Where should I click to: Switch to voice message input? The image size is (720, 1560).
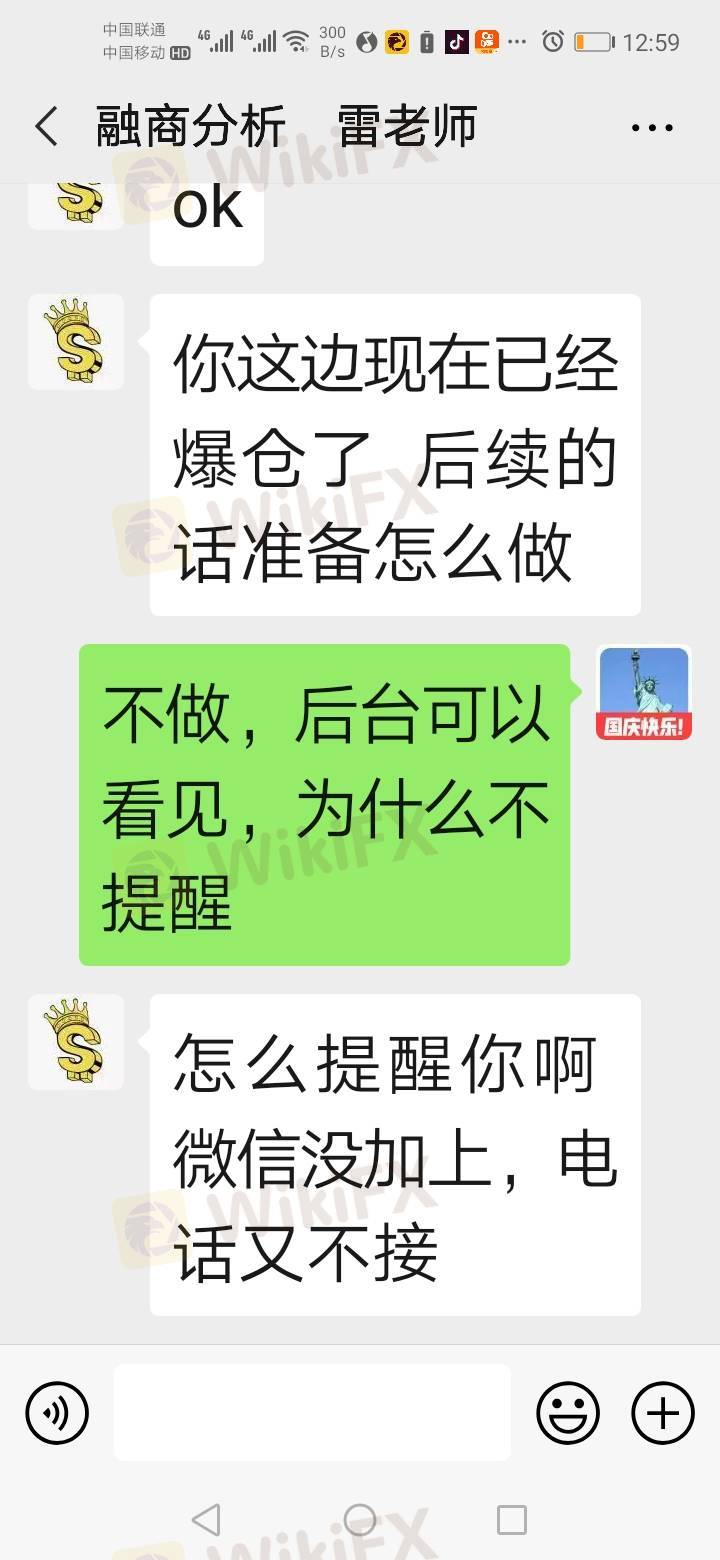57,1413
